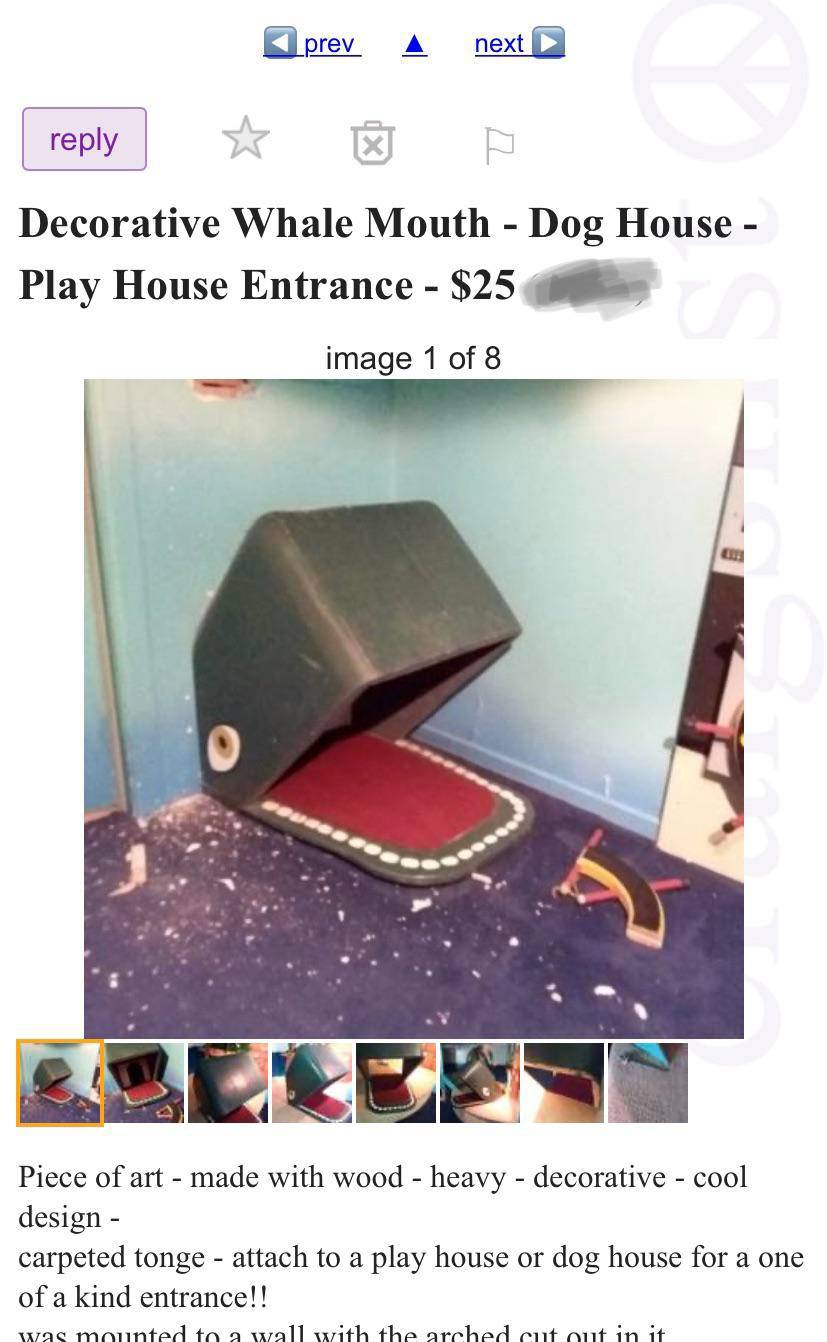Switch to the fourth thumbnail photo
The width and height of the screenshot is (827, 1342).
tap(312, 1083)
